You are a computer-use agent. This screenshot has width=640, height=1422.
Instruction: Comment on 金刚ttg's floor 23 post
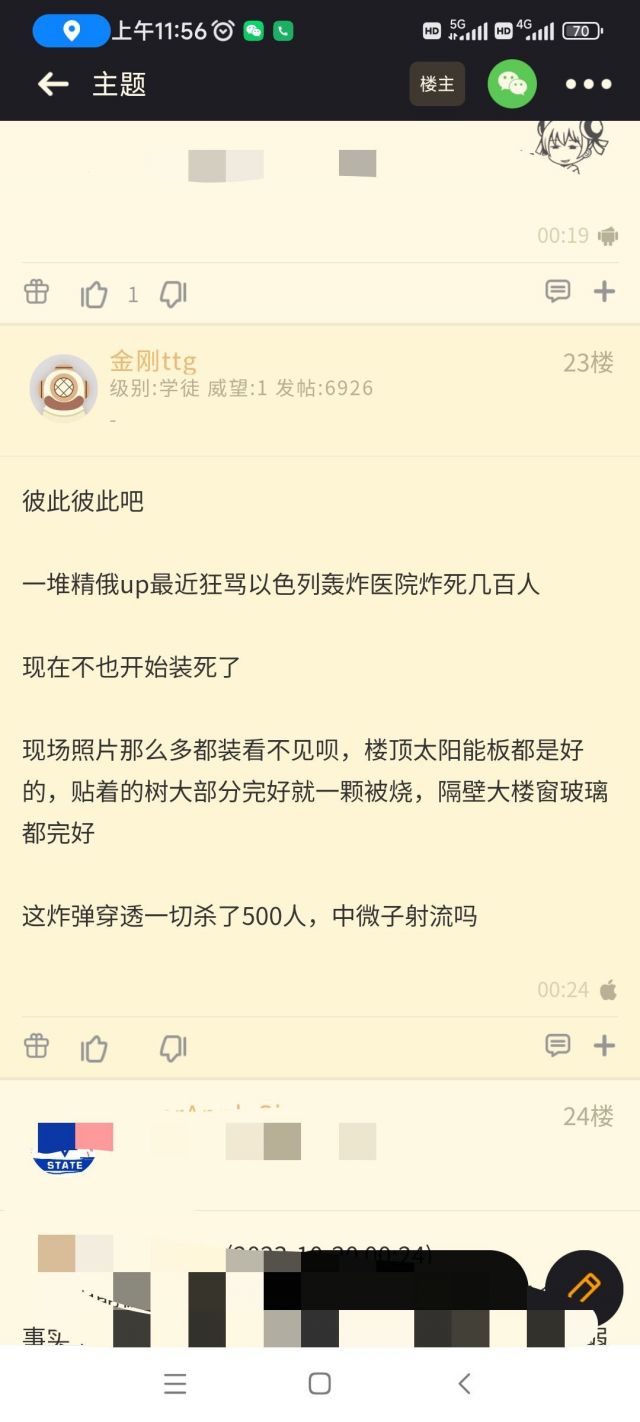pos(557,1046)
